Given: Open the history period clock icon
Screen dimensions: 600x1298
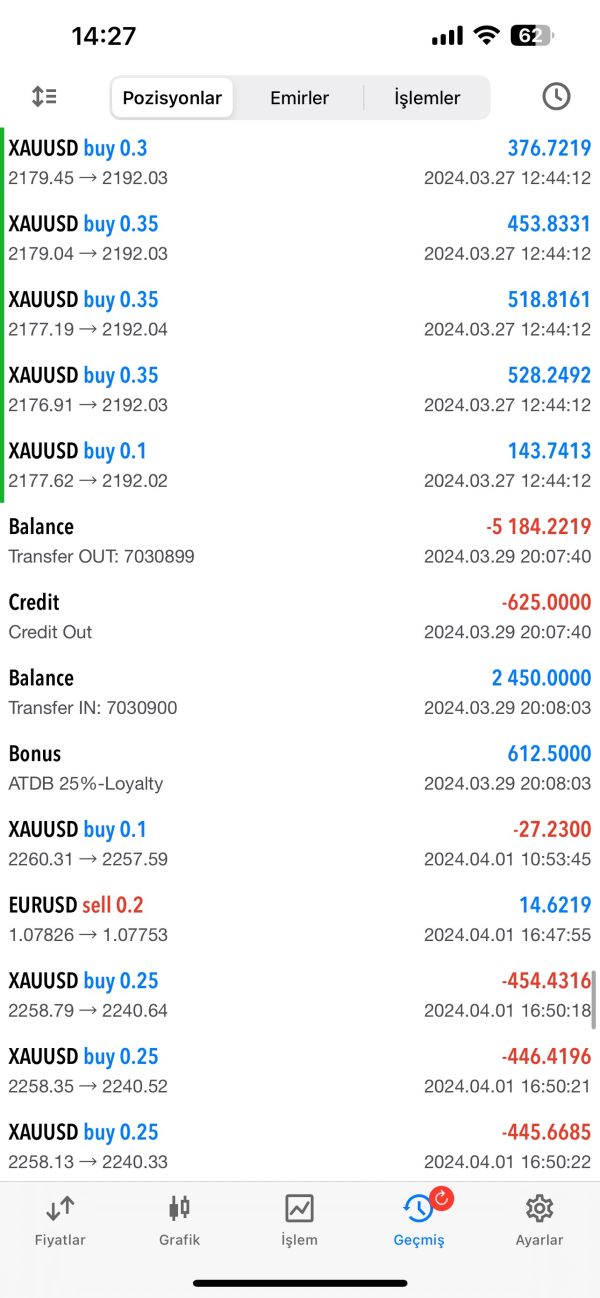Looking at the screenshot, I should pos(556,97).
